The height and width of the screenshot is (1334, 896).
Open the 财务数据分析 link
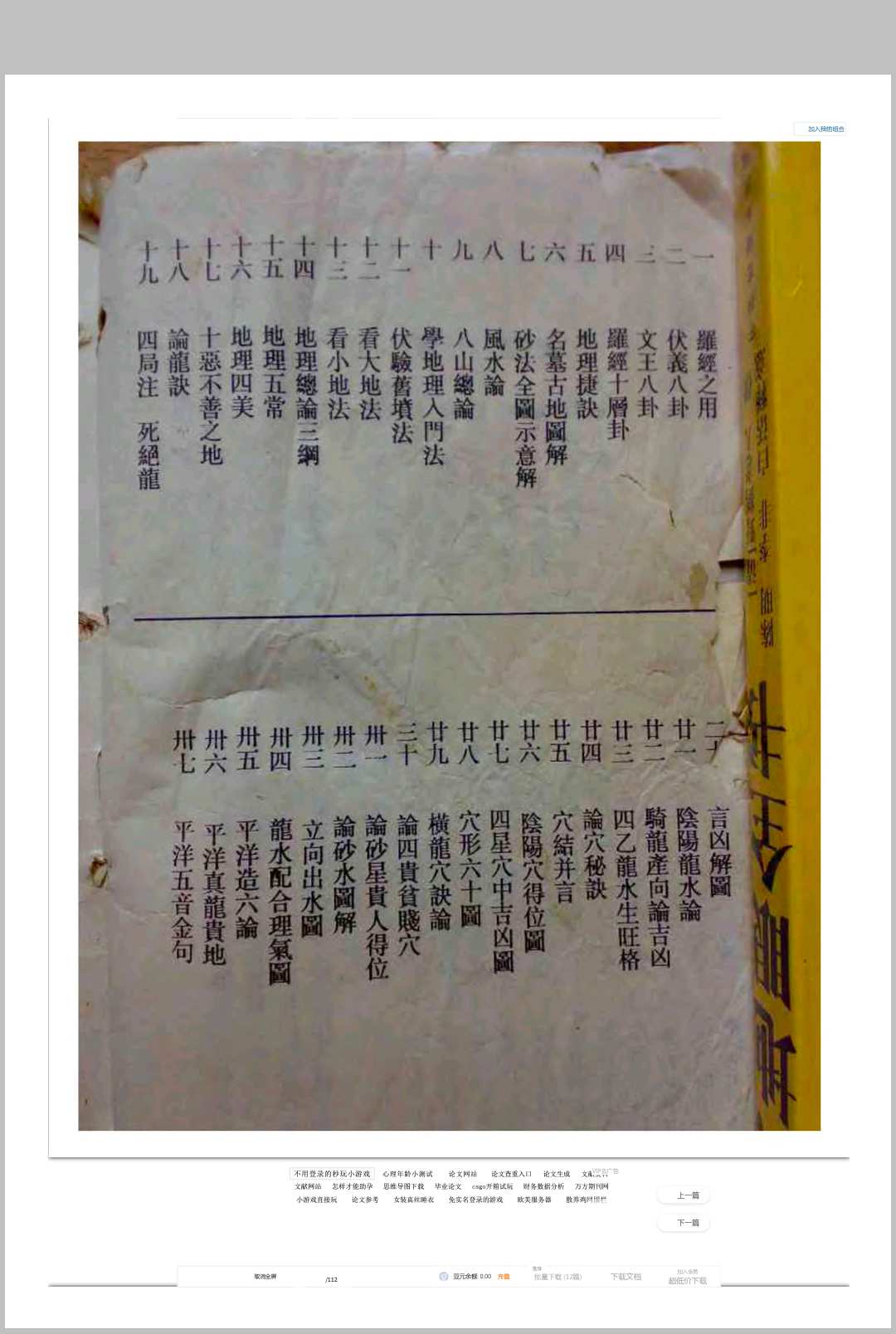[543, 1186]
